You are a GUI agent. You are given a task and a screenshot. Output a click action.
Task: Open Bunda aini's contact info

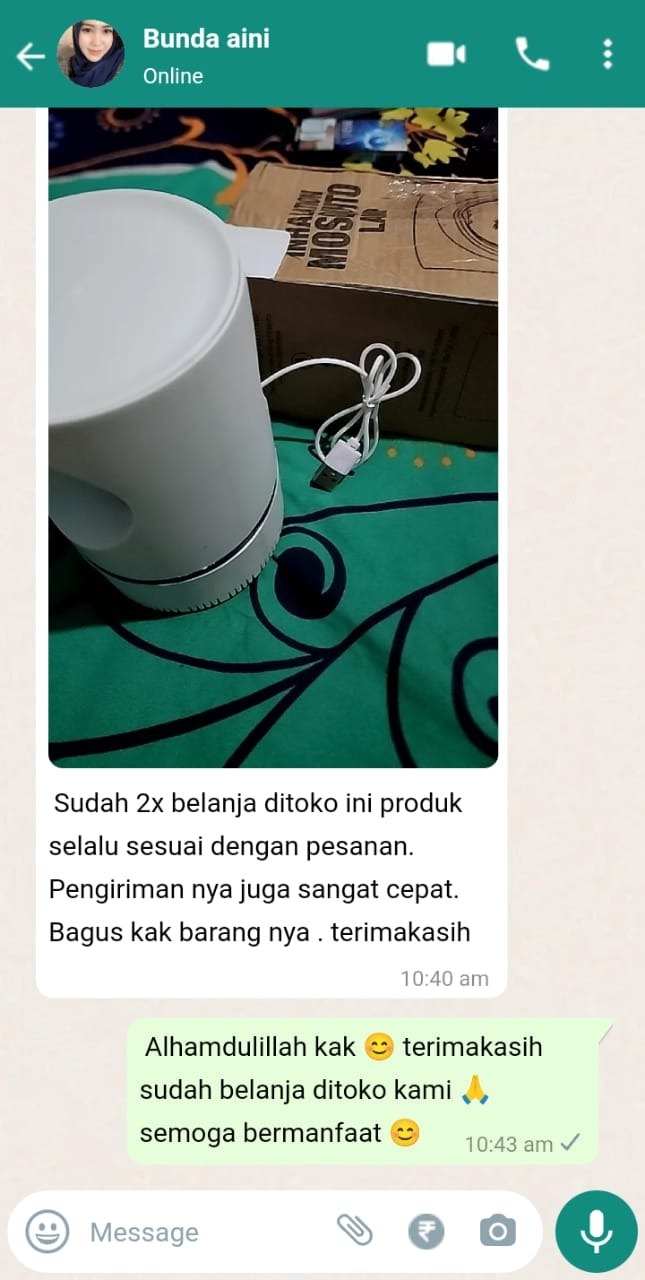pyautogui.click(x=205, y=55)
